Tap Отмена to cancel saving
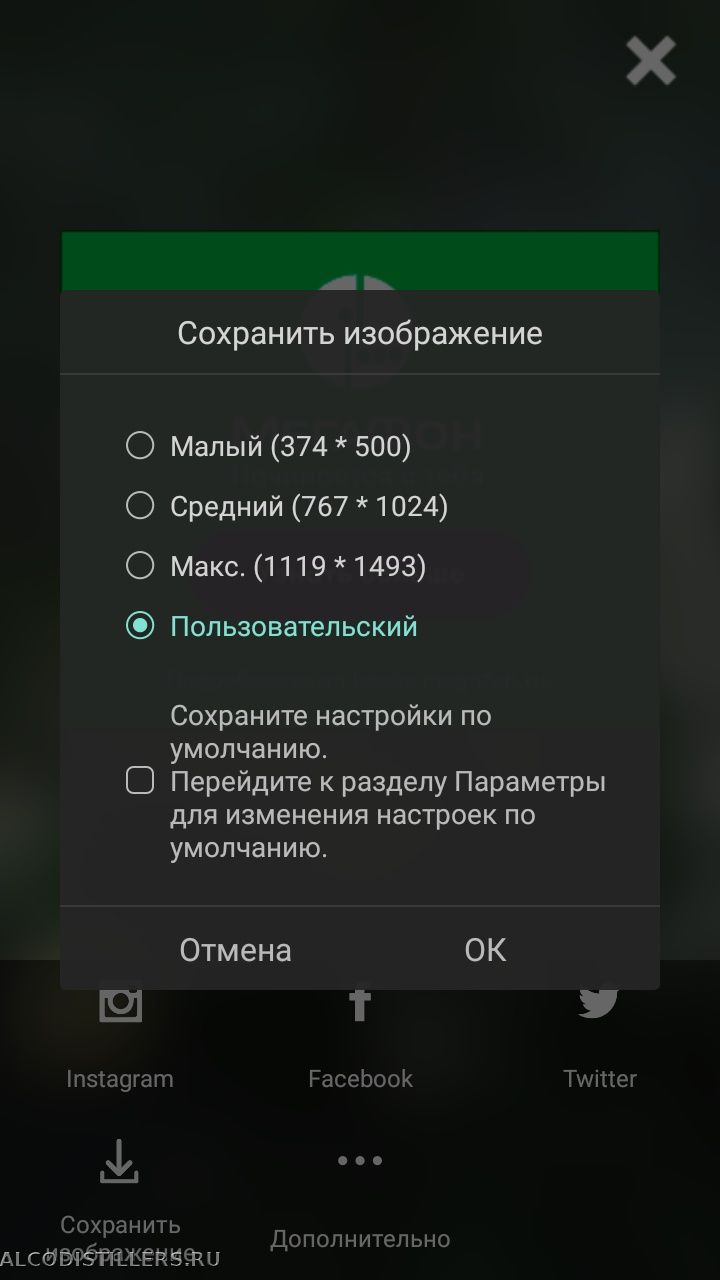Screen dimensions: 720x1280 tap(235, 950)
